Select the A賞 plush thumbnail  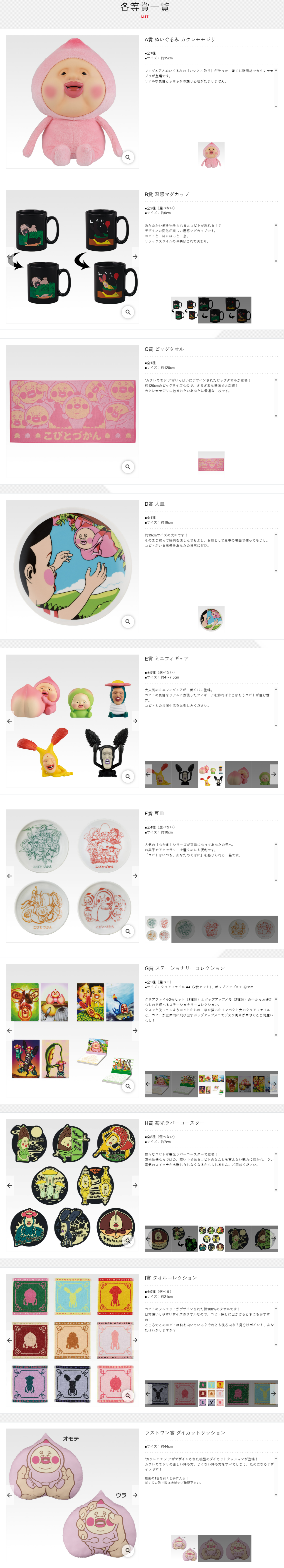(x=211, y=155)
